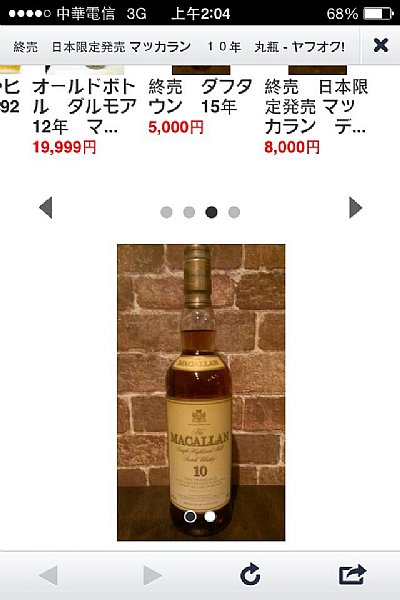
Task: Show next recommended items with right arrow
Action: pyautogui.click(x=355, y=208)
